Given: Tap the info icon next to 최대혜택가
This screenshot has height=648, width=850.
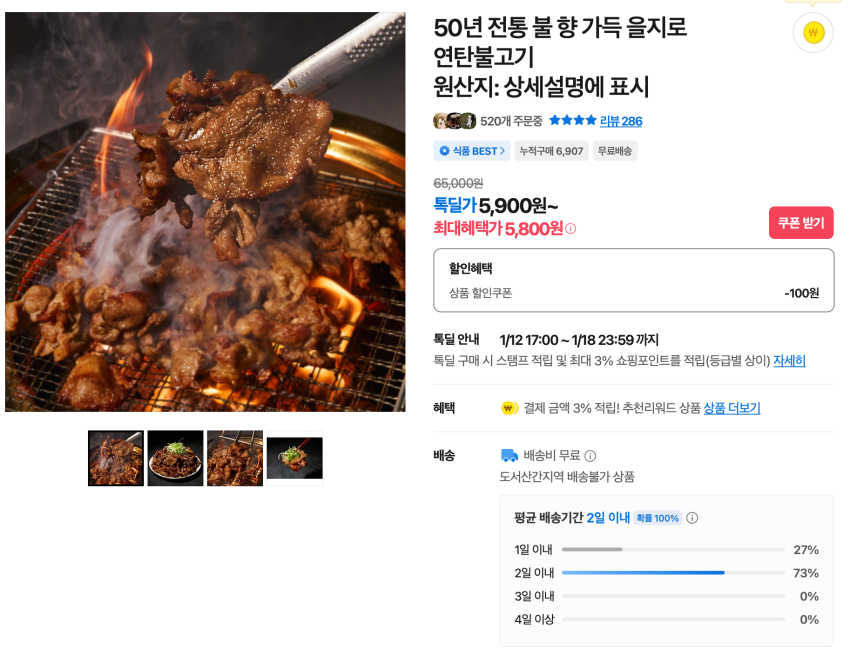Looking at the screenshot, I should point(571,229).
